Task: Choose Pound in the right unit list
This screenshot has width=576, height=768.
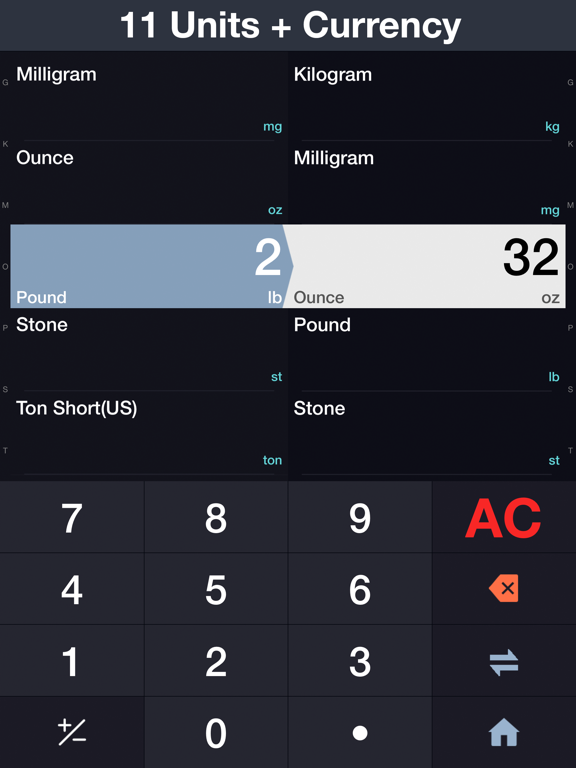Action: point(427,350)
